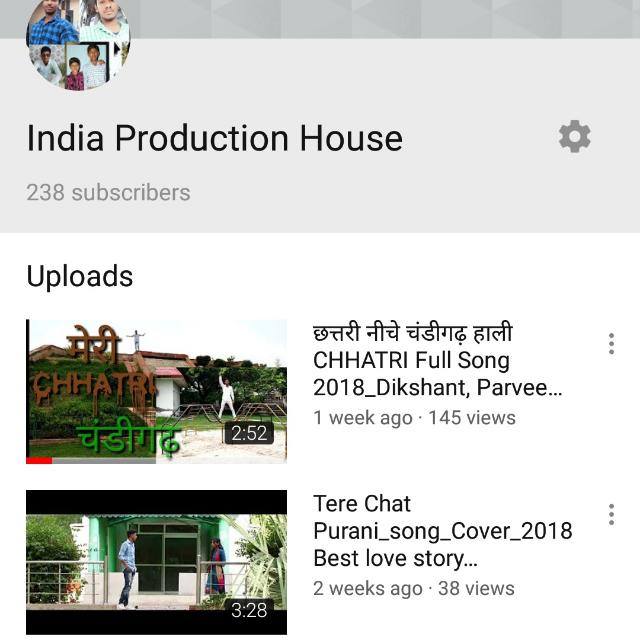Tap the India Production House channel avatar
Viewport: 640px width, 640px height.
(x=78, y=44)
